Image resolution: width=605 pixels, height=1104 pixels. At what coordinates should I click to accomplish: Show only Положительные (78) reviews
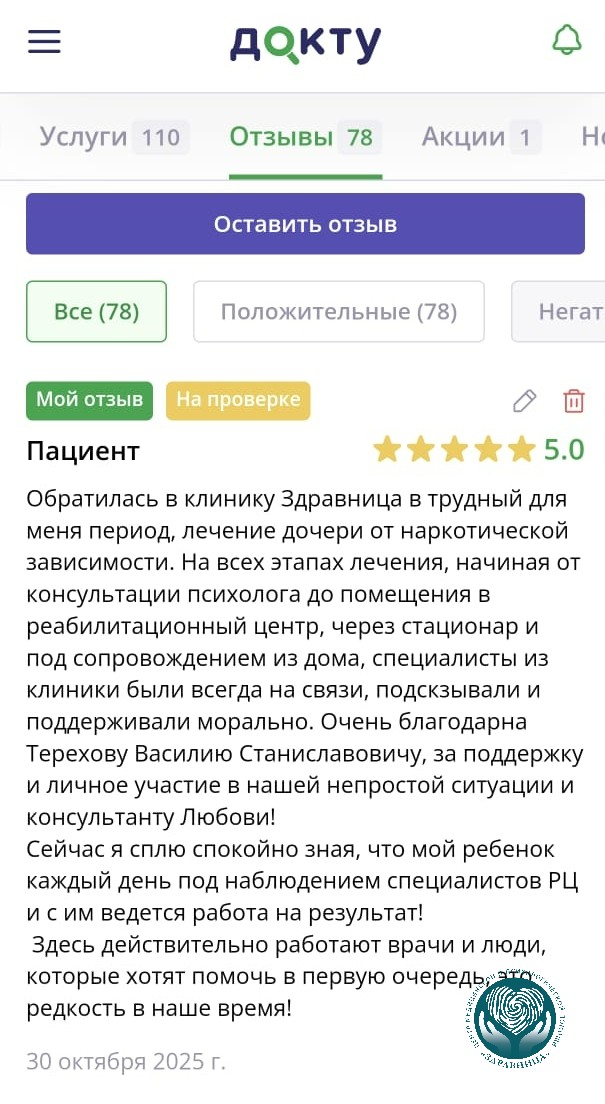click(x=338, y=312)
